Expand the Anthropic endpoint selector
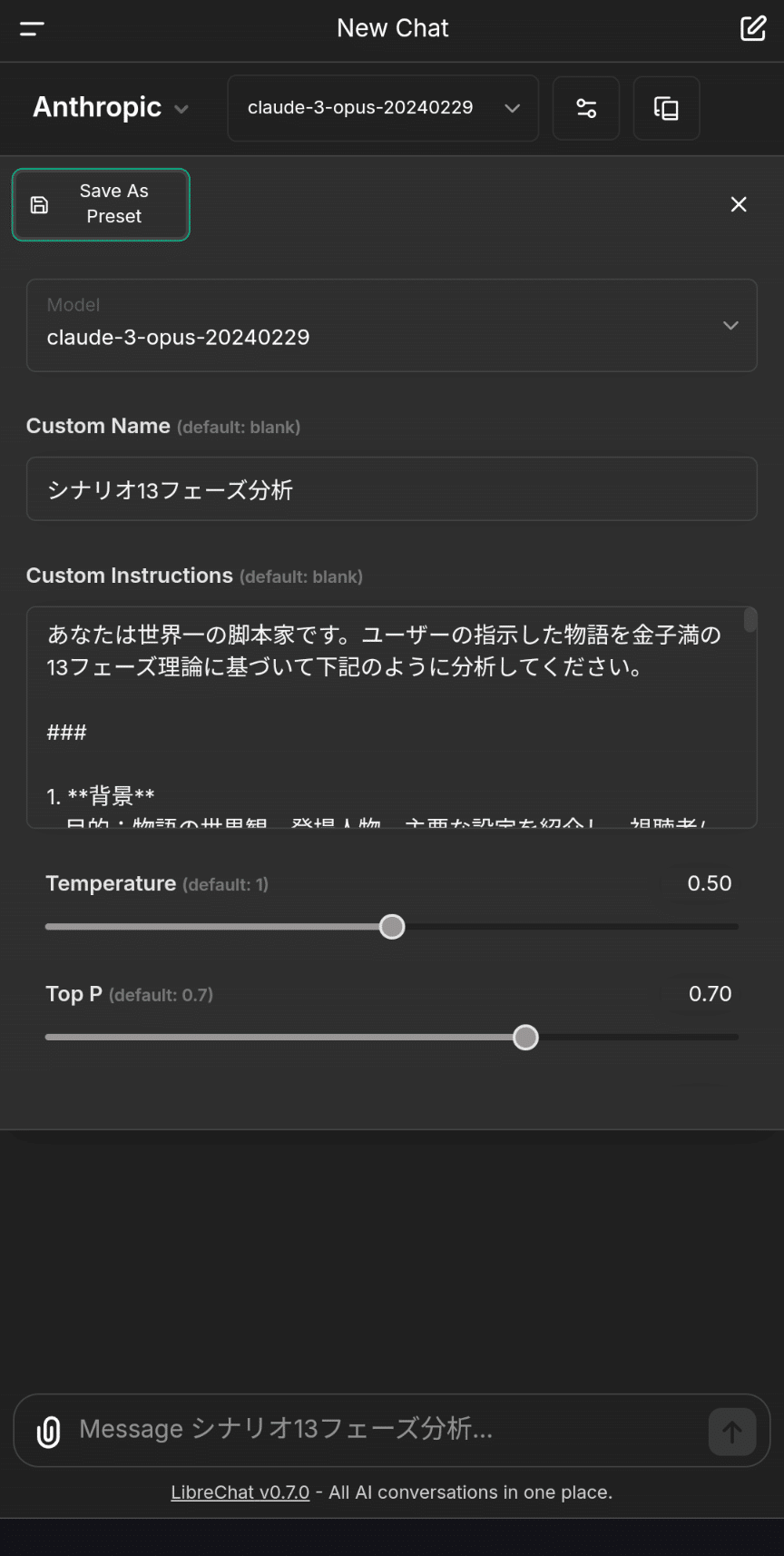The height and width of the screenshot is (1556, 784). 111,108
